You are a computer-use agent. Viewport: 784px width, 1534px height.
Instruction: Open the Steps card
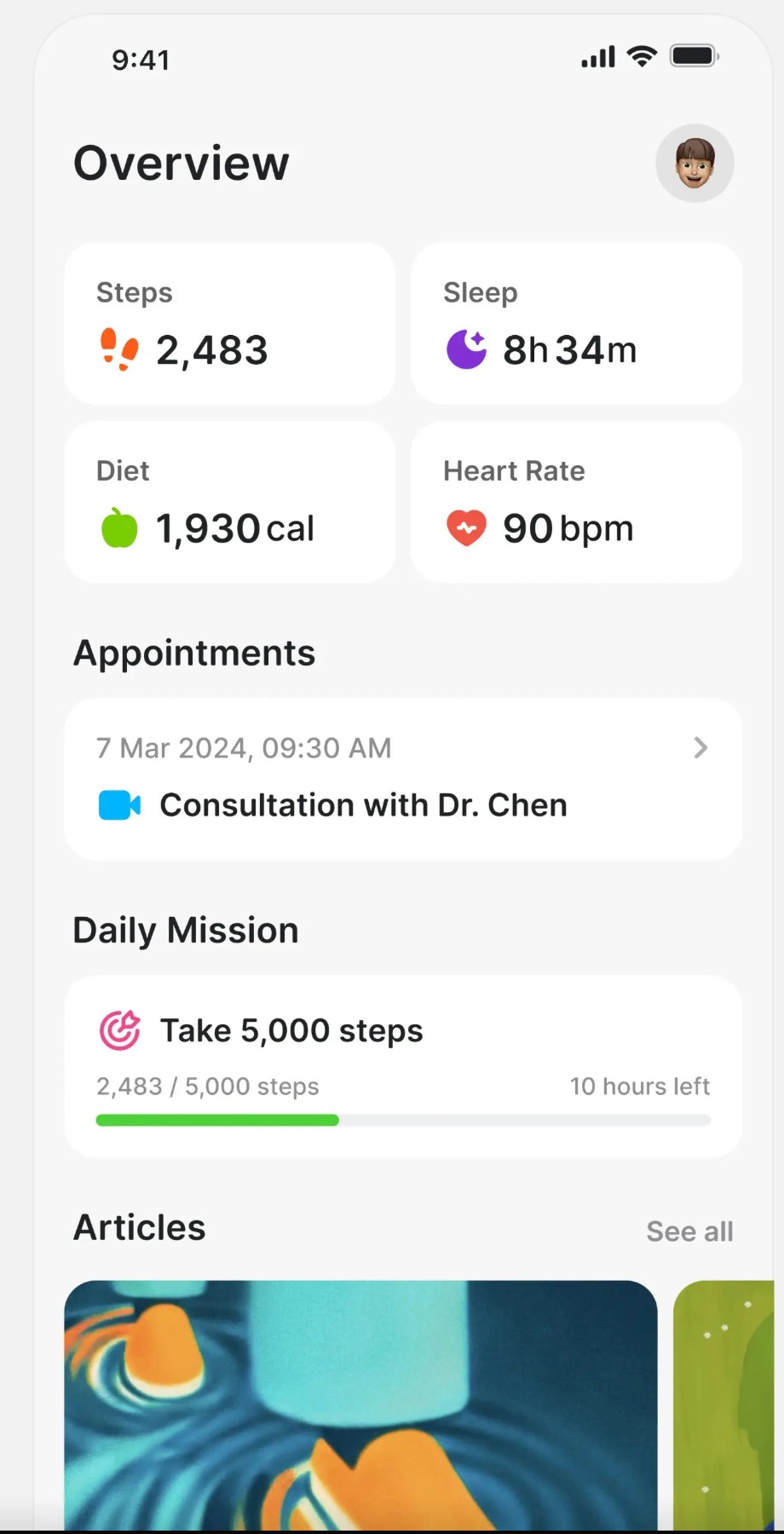pyautogui.click(x=230, y=324)
